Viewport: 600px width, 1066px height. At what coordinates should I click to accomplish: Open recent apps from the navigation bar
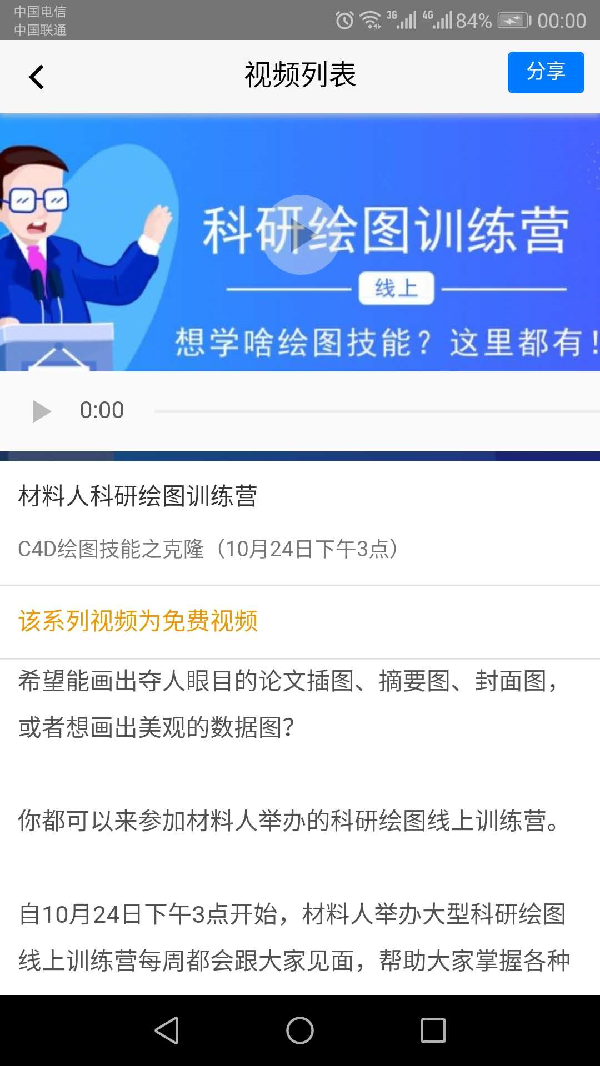(433, 1030)
